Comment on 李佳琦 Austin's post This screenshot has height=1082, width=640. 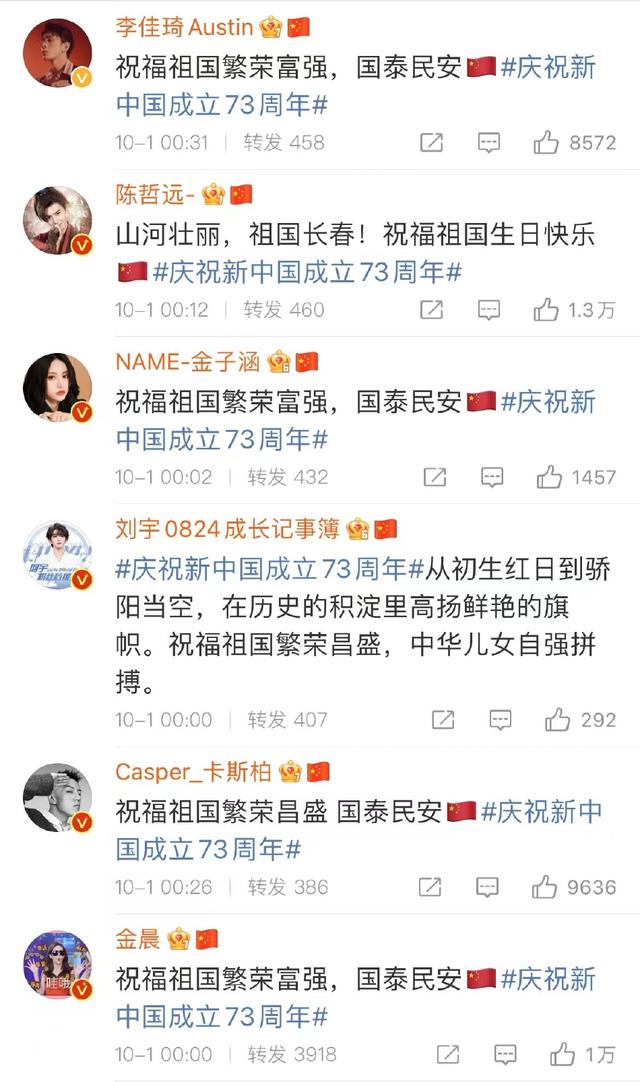pos(488,143)
